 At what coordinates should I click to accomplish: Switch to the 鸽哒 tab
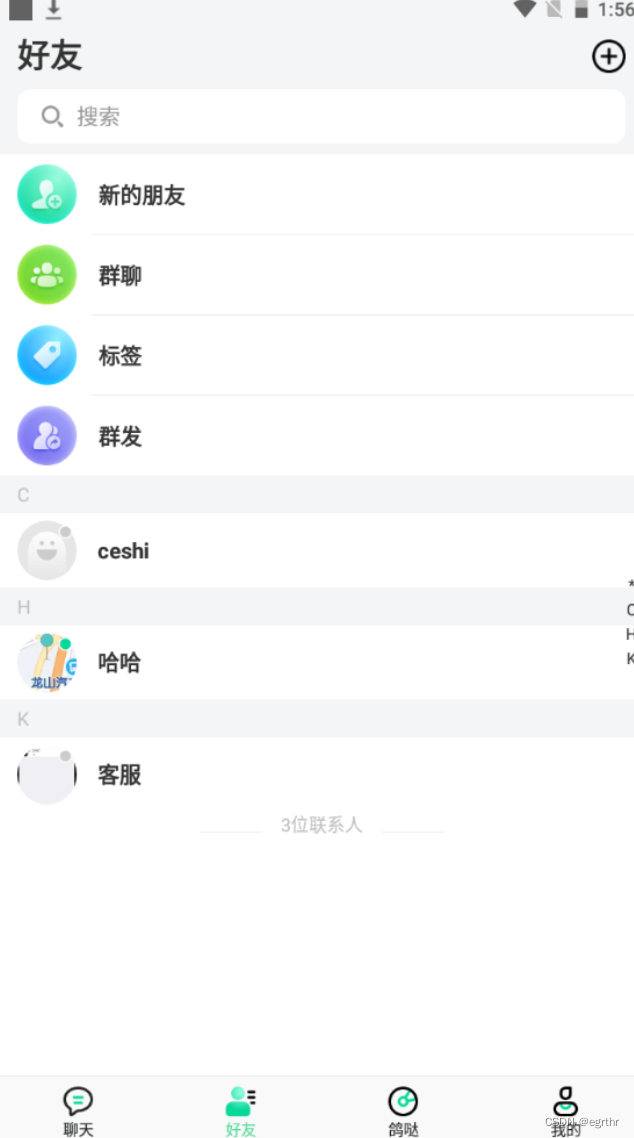coord(403,1110)
